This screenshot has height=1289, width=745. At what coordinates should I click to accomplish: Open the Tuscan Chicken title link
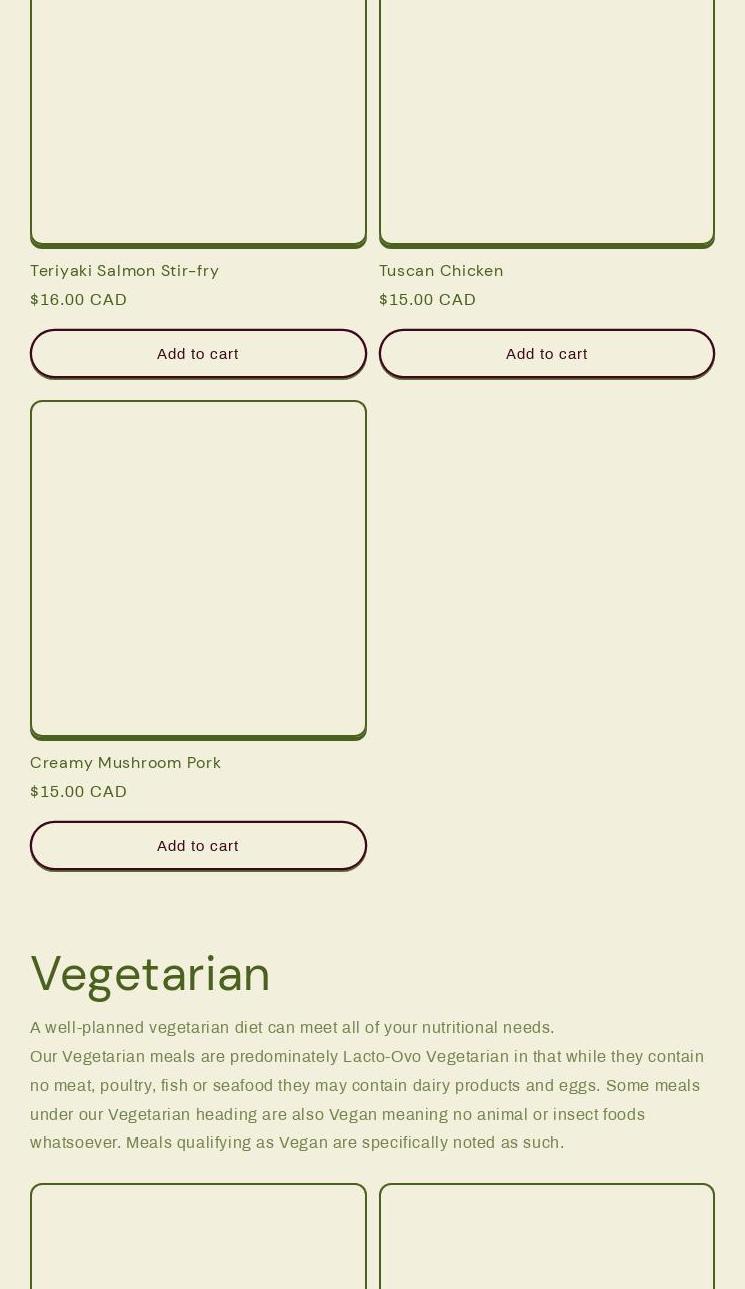(441, 270)
